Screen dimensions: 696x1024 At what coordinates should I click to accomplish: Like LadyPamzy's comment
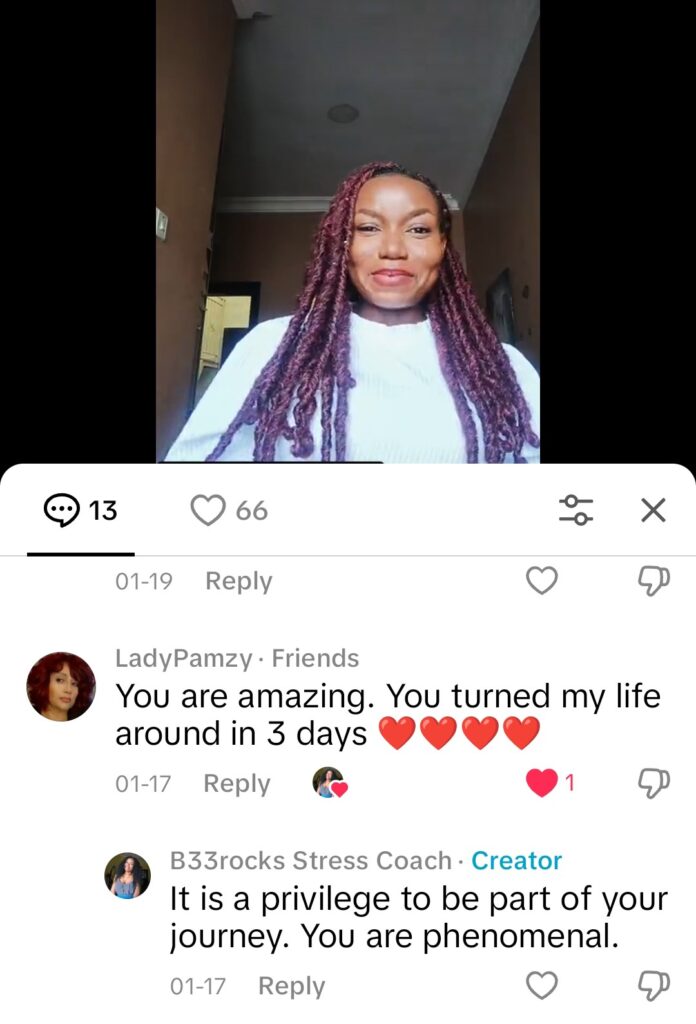click(x=542, y=784)
